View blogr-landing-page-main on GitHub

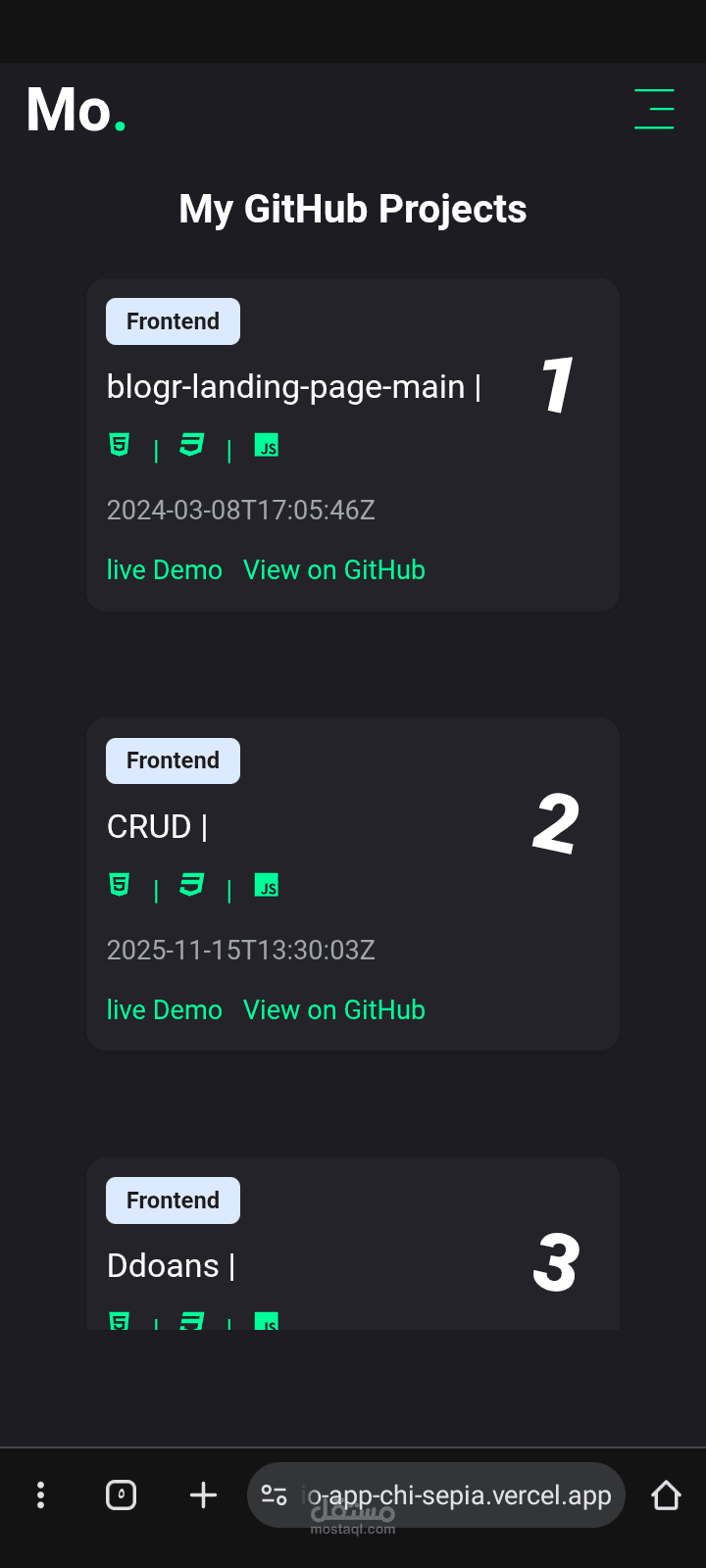tap(334, 570)
